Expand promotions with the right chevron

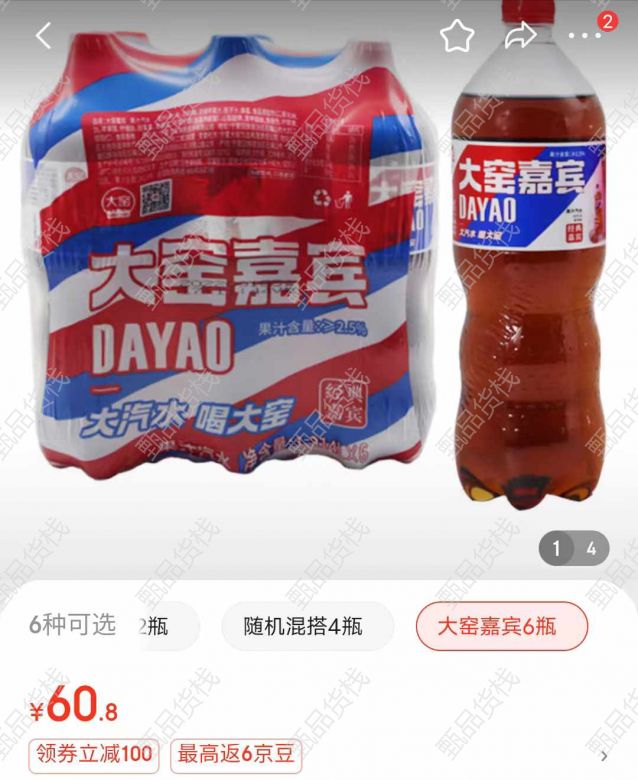[604, 754]
